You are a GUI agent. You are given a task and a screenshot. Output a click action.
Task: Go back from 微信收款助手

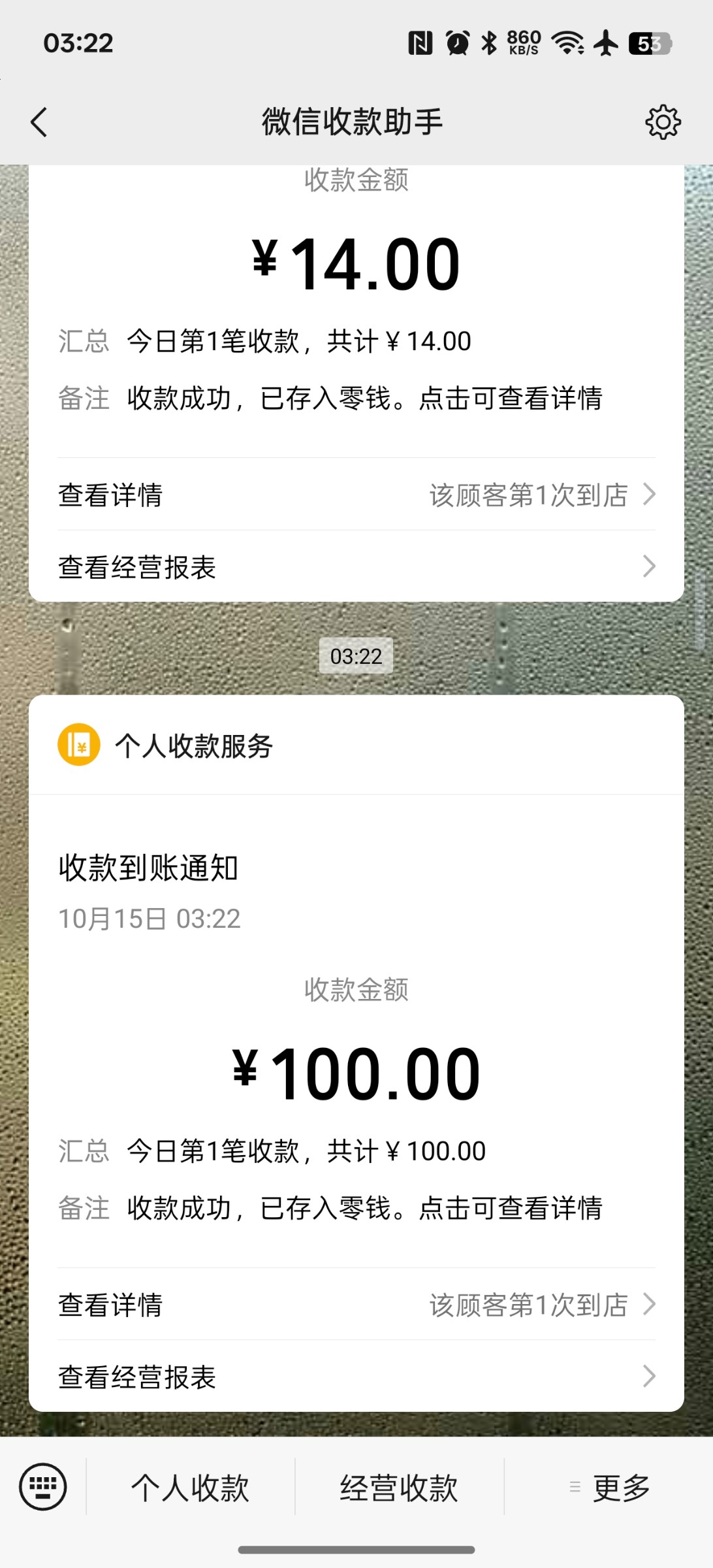pos(39,122)
